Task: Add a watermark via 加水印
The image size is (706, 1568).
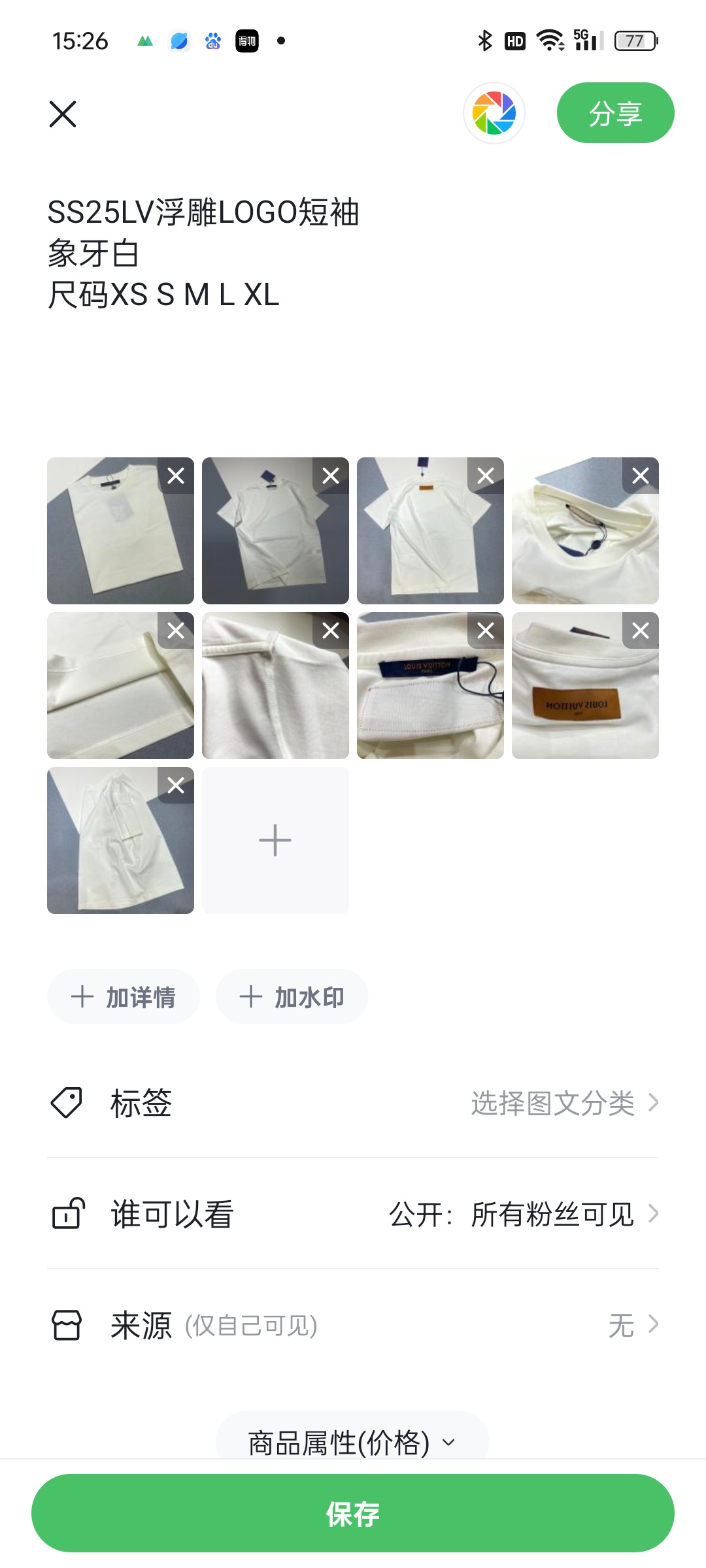Action: pyautogui.click(x=292, y=997)
